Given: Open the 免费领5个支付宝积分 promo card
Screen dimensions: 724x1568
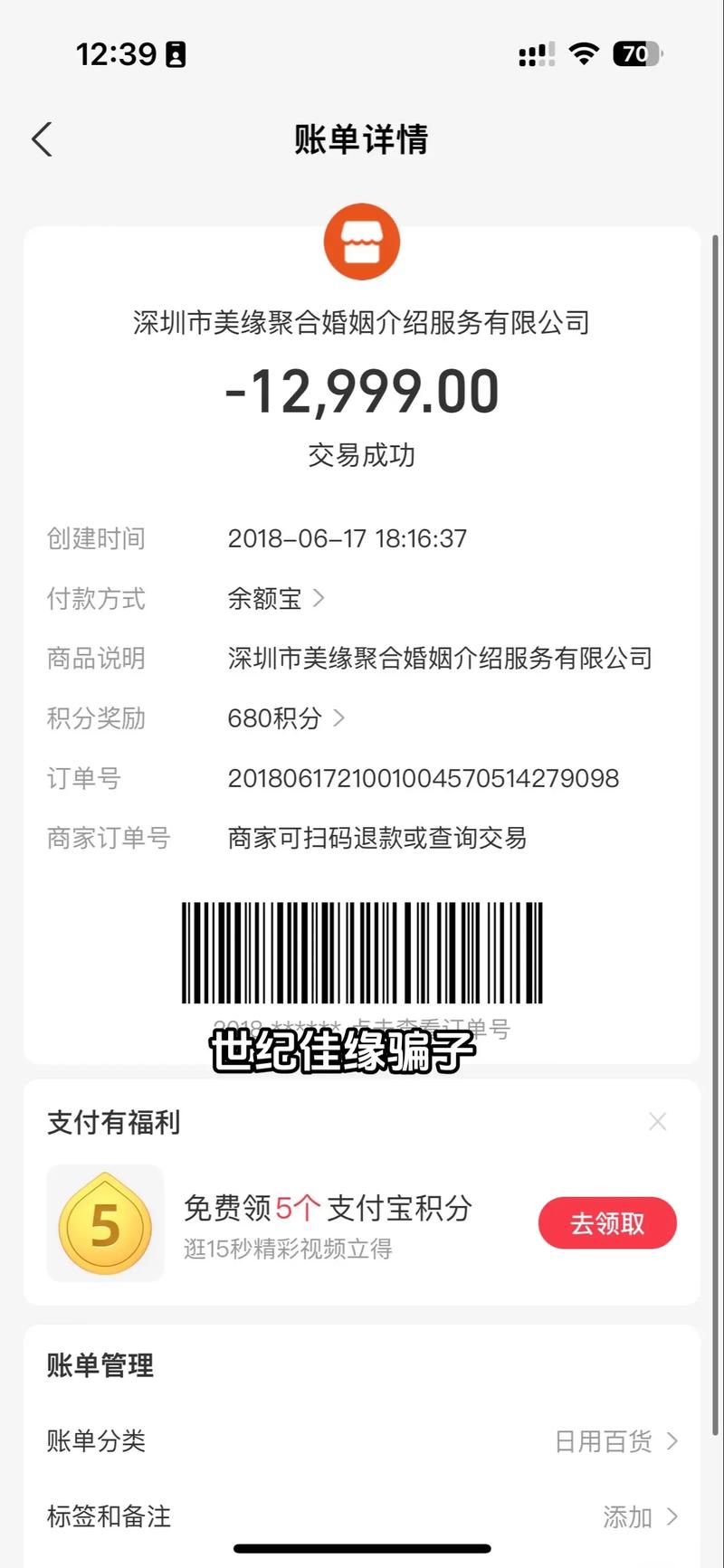Looking at the screenshot, I should (x=326, y=1223).
